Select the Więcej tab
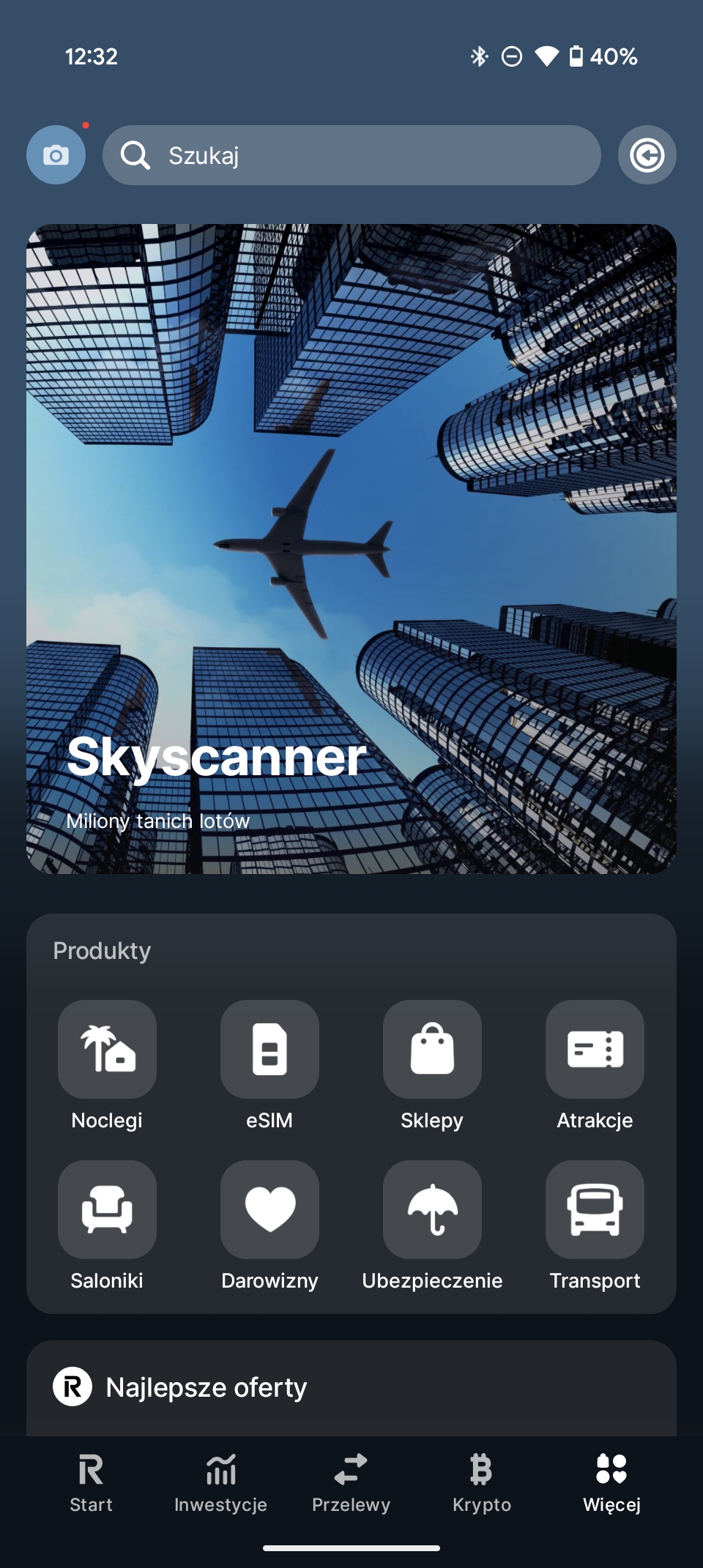 (611, 1484)
